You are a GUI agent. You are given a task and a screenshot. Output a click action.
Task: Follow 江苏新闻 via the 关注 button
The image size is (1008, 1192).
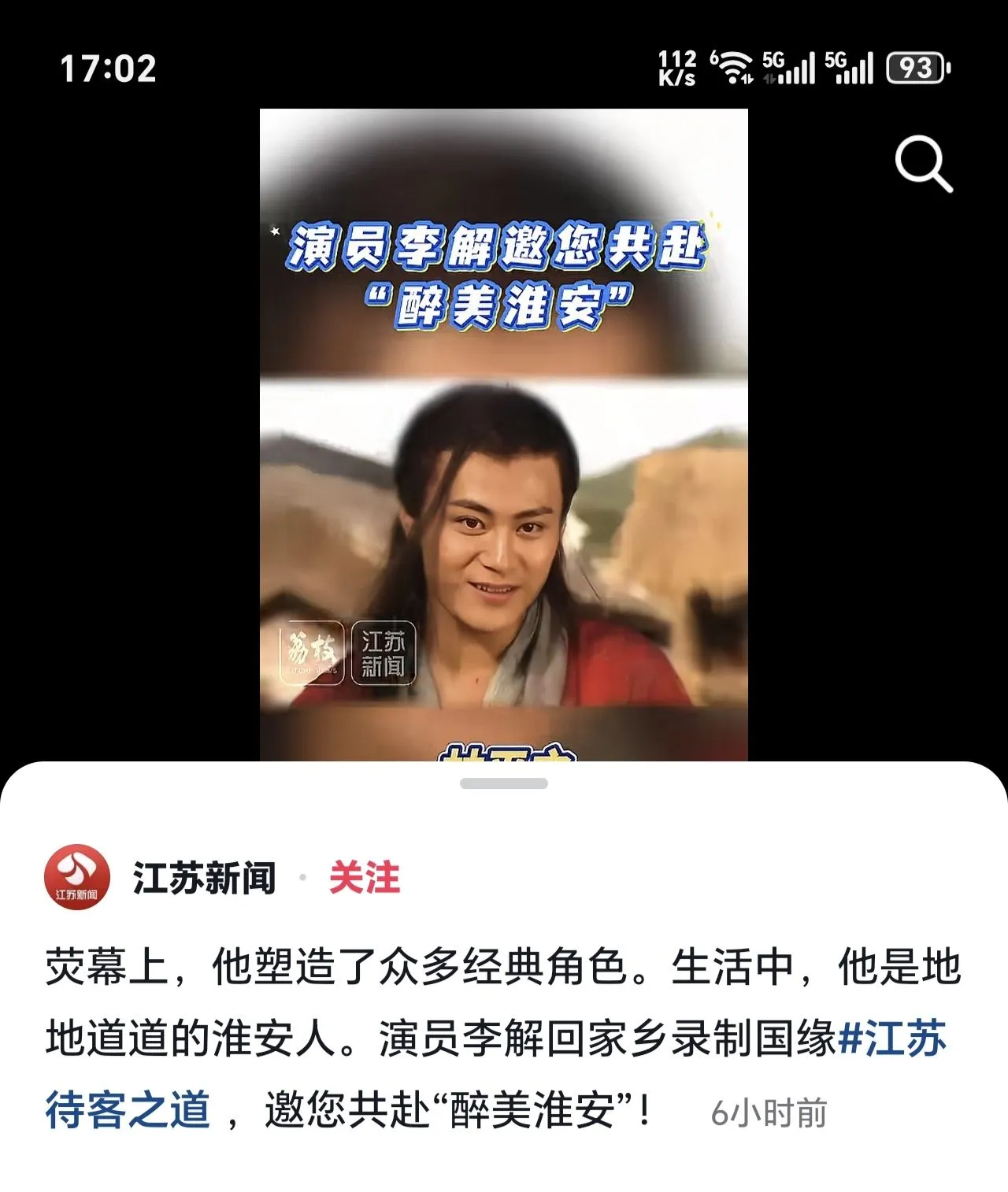pos(364,877)
